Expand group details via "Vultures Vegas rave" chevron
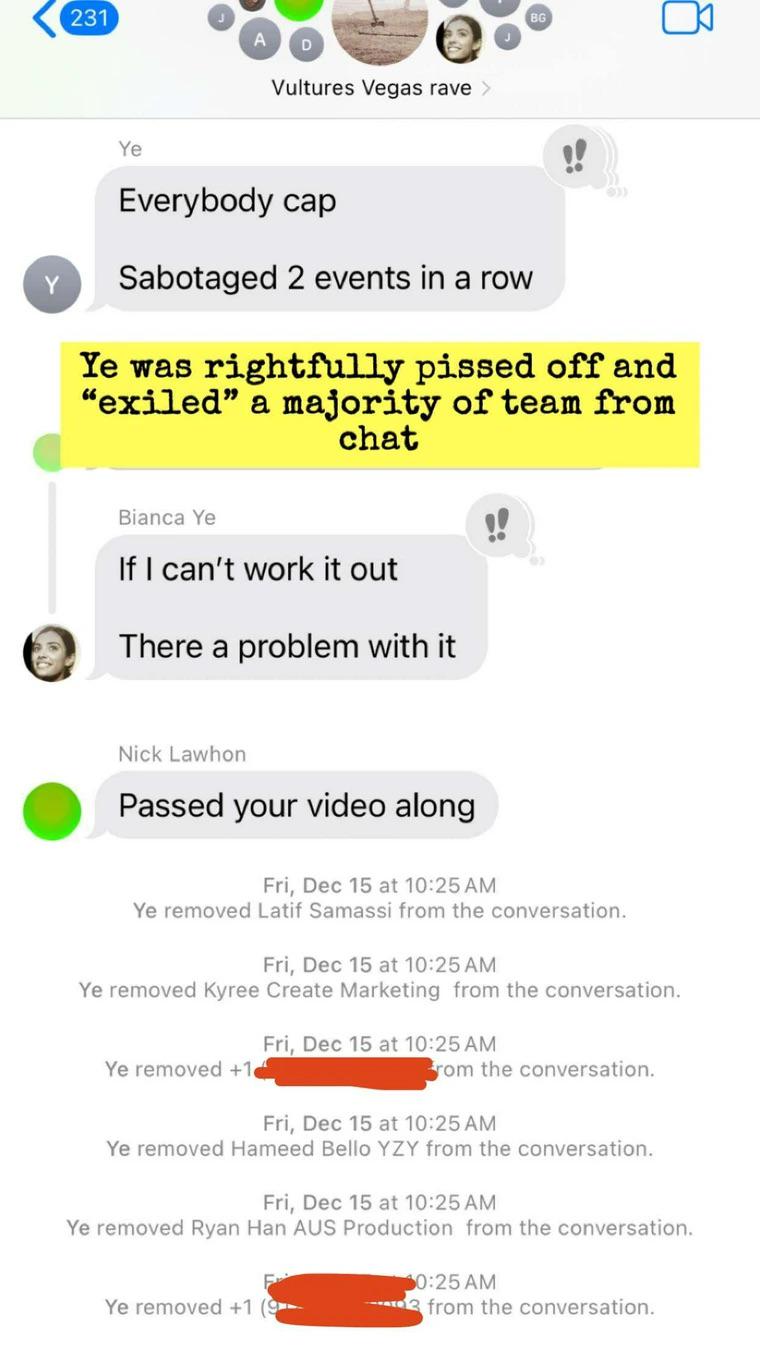The height and width of the screenshot is (1351, 760). click(x=489, y=87)
